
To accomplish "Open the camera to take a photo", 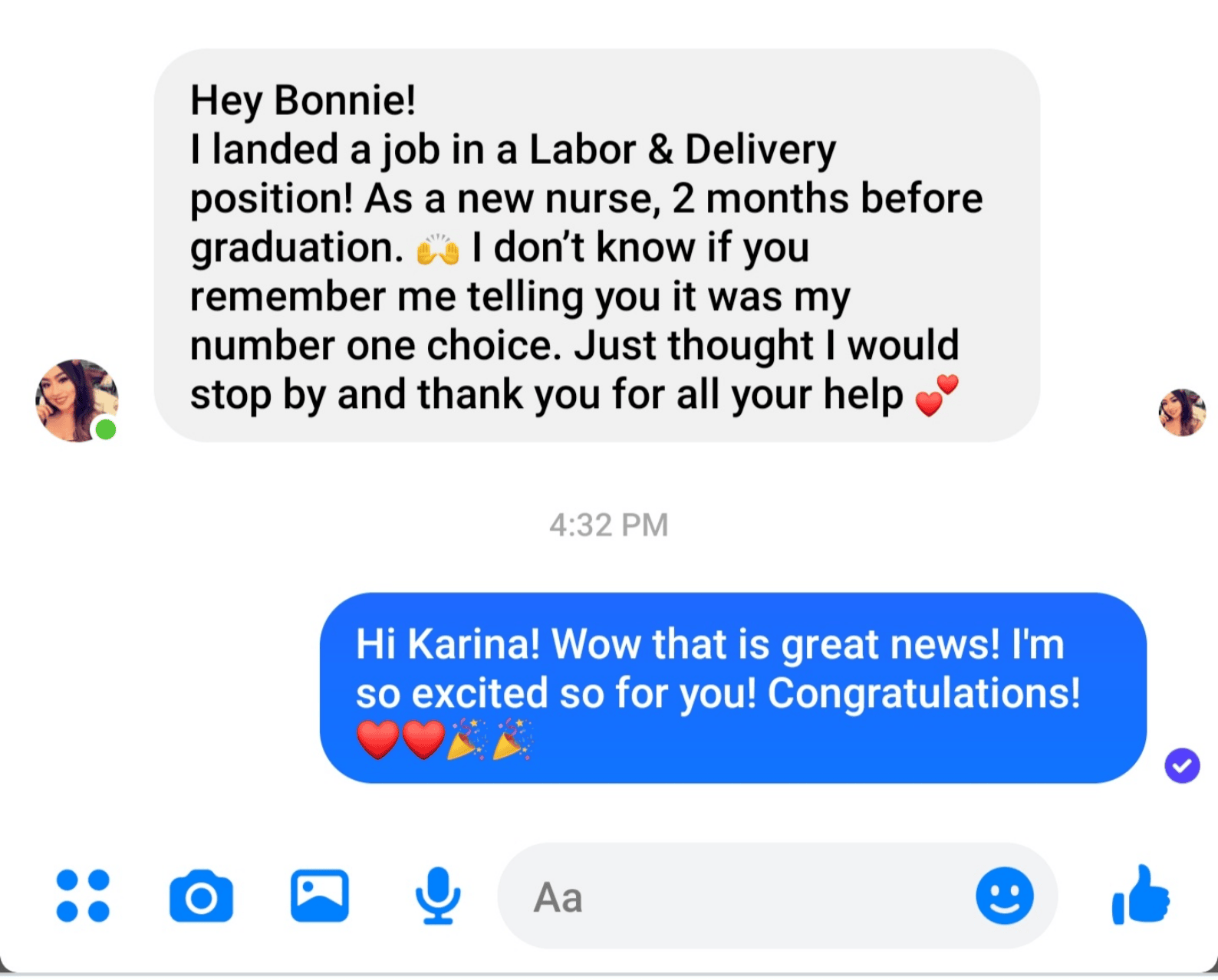I will (x=201, y=896).
